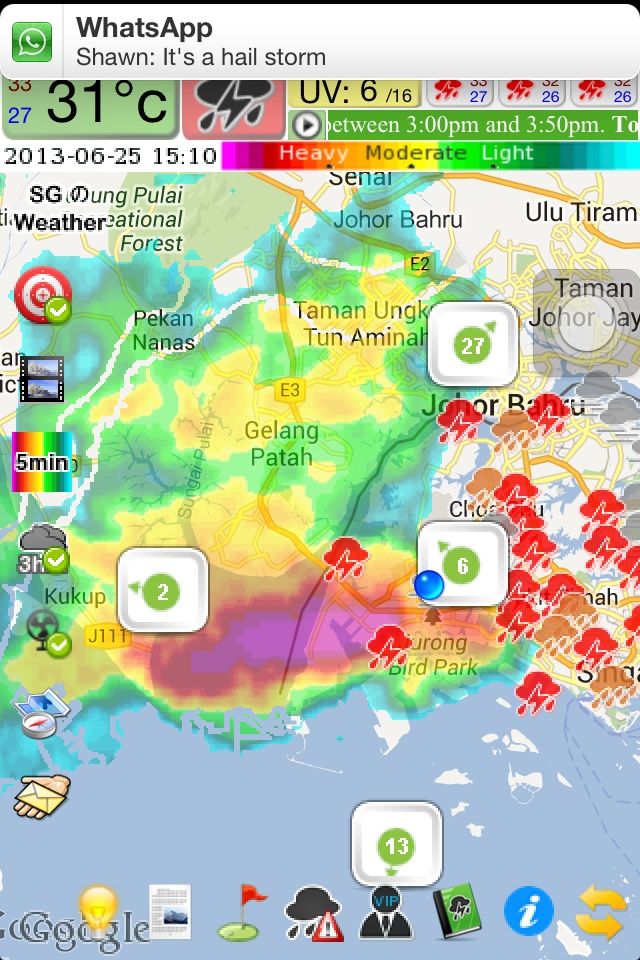Open the golf flag icon

[x=242, y=912]
